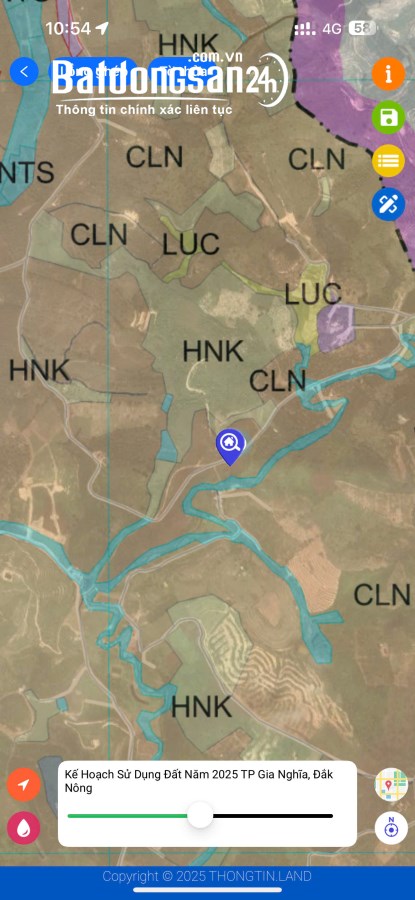Save the map with the green disk icon
Screen dimensions: 415x900
(389, 118)
